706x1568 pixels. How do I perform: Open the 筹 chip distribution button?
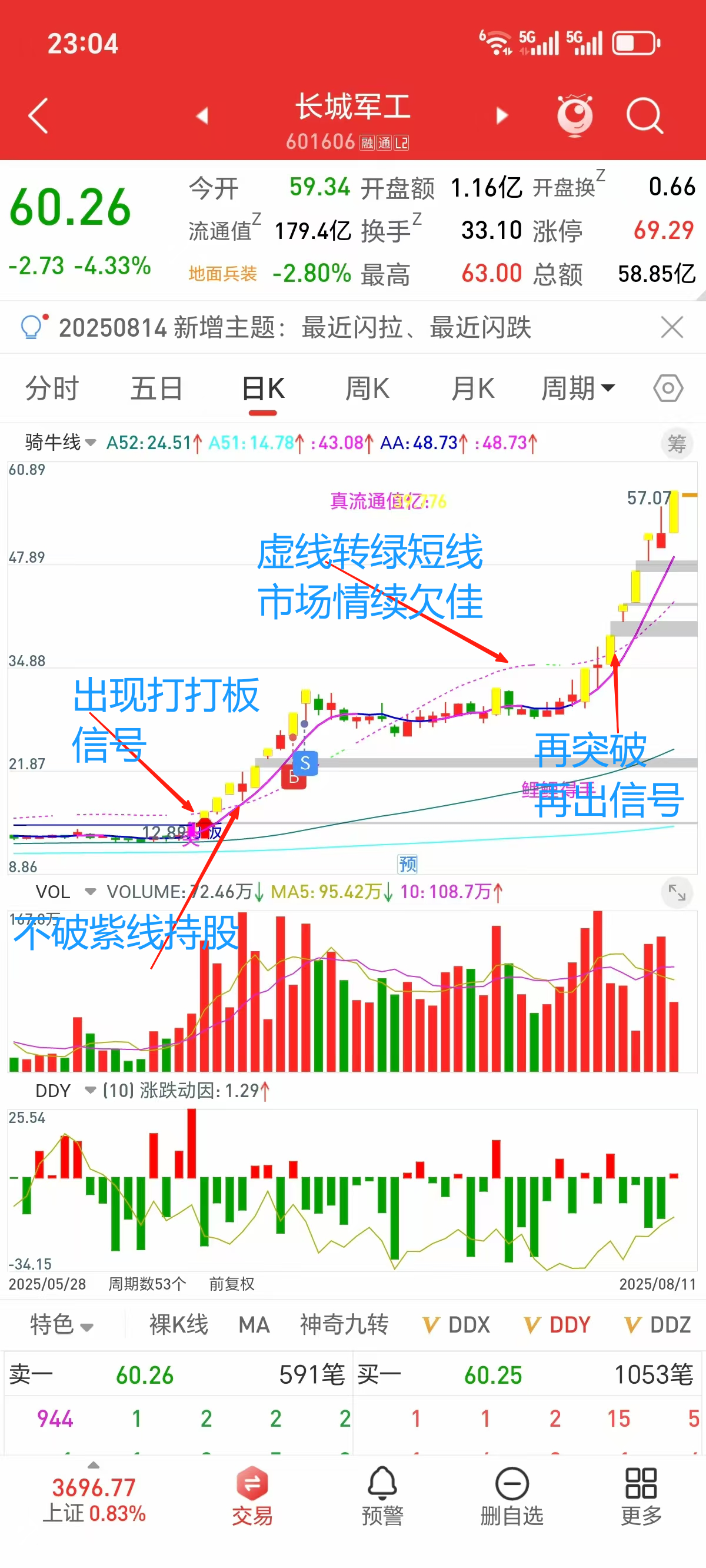coord(677,444)
